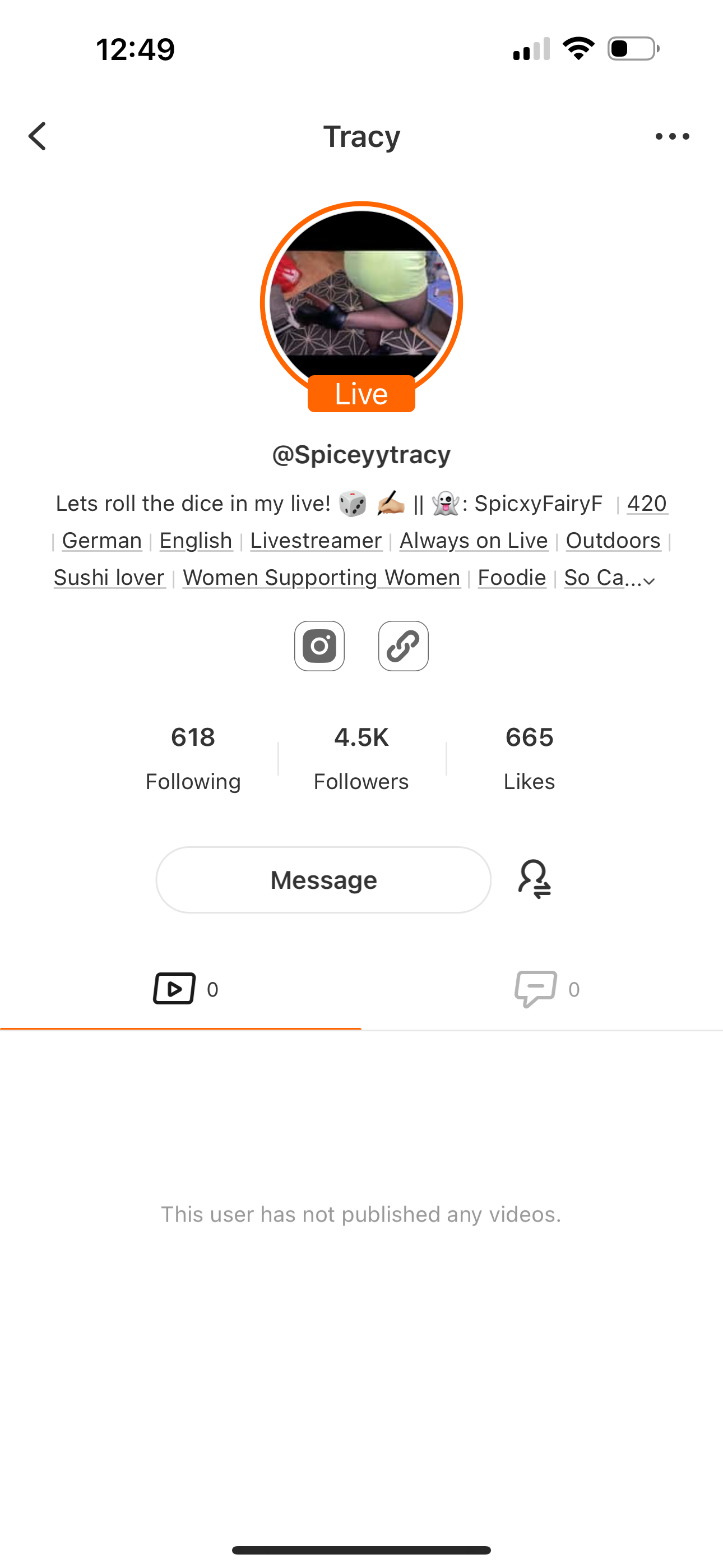Switch to the comments posts tab
Image resolution: width=723 pixels, height=1568 pixels.
click(546, 989)
